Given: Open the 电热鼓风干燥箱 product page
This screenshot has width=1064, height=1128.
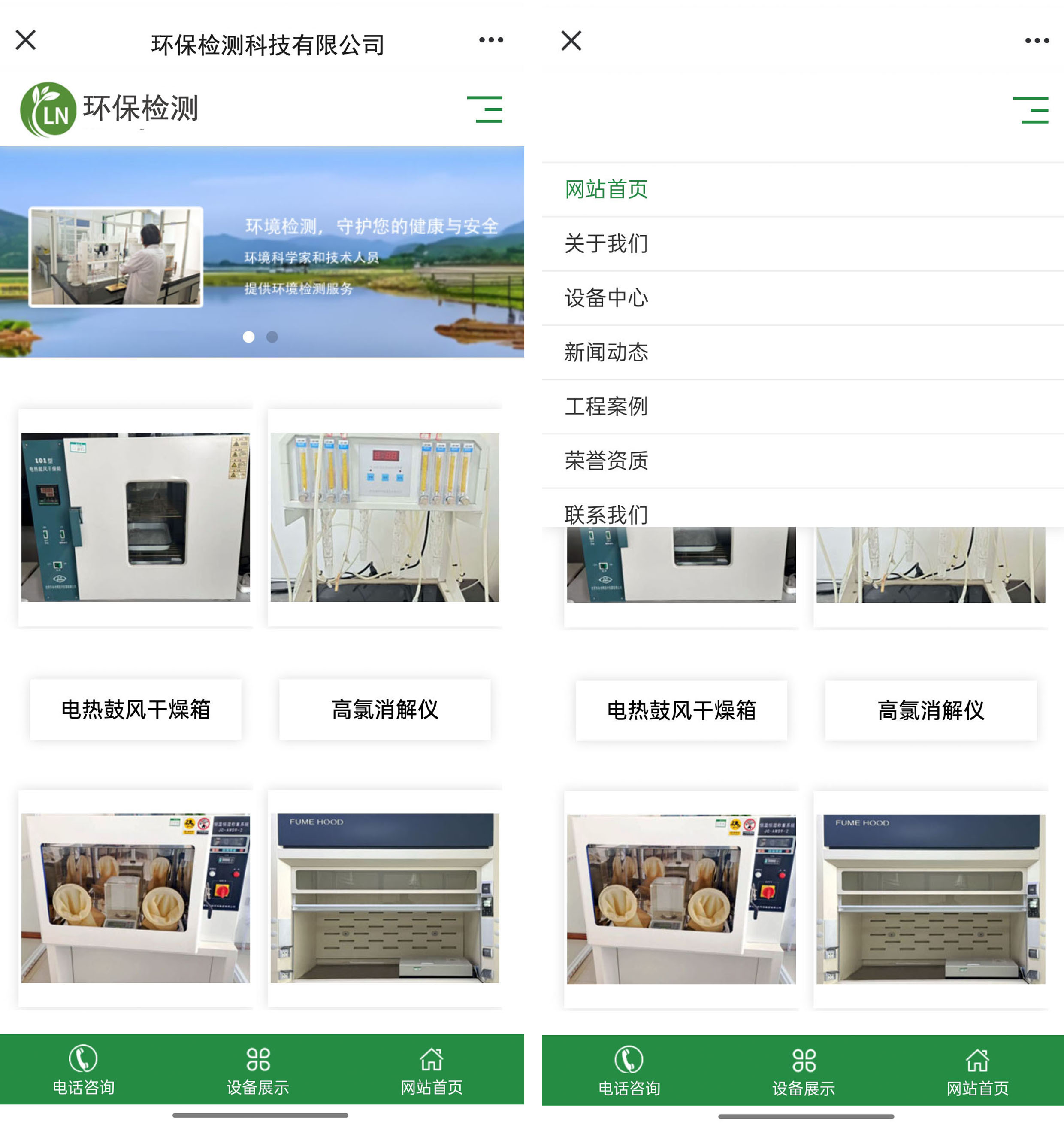Looking at the screenshot, I should coord(136,709).
